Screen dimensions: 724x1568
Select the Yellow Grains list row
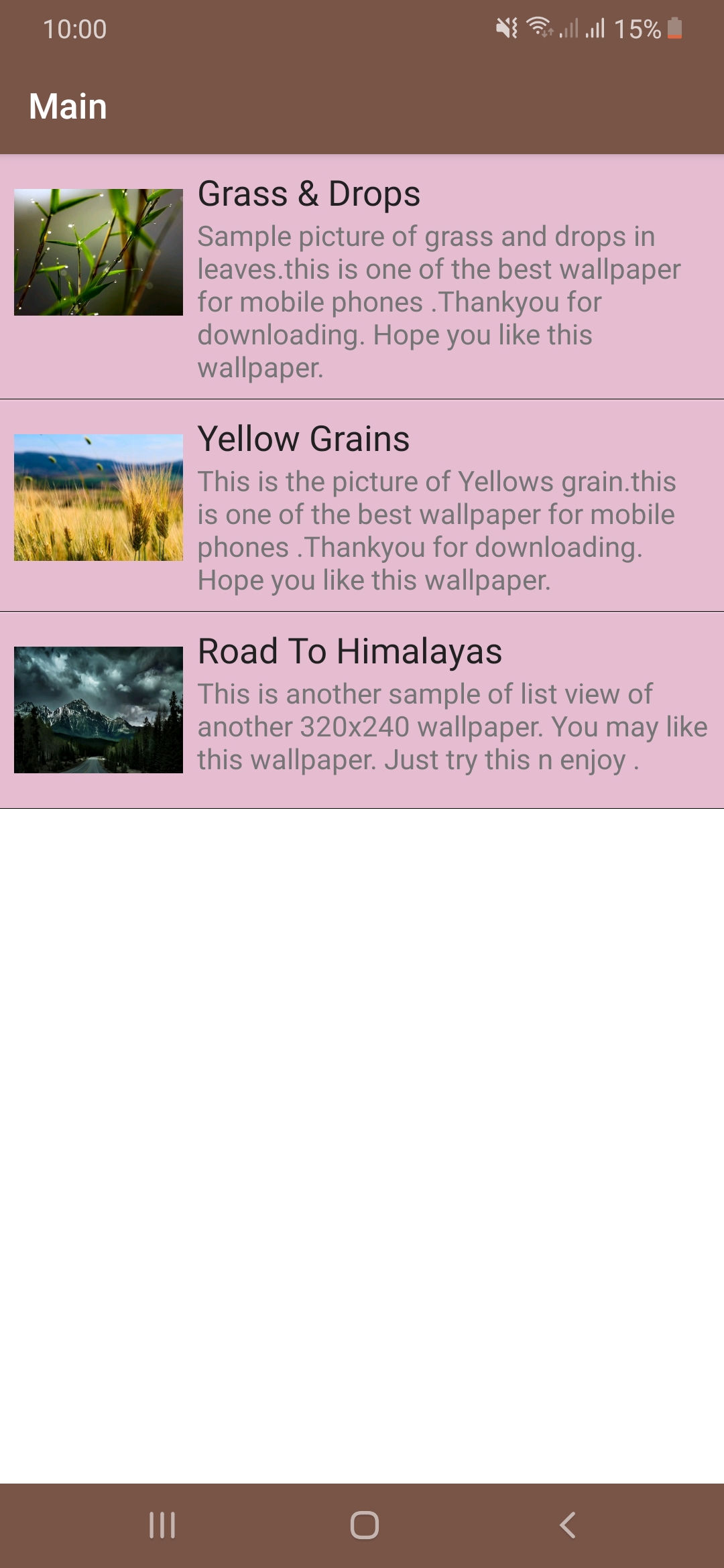(x=362, y=506)
